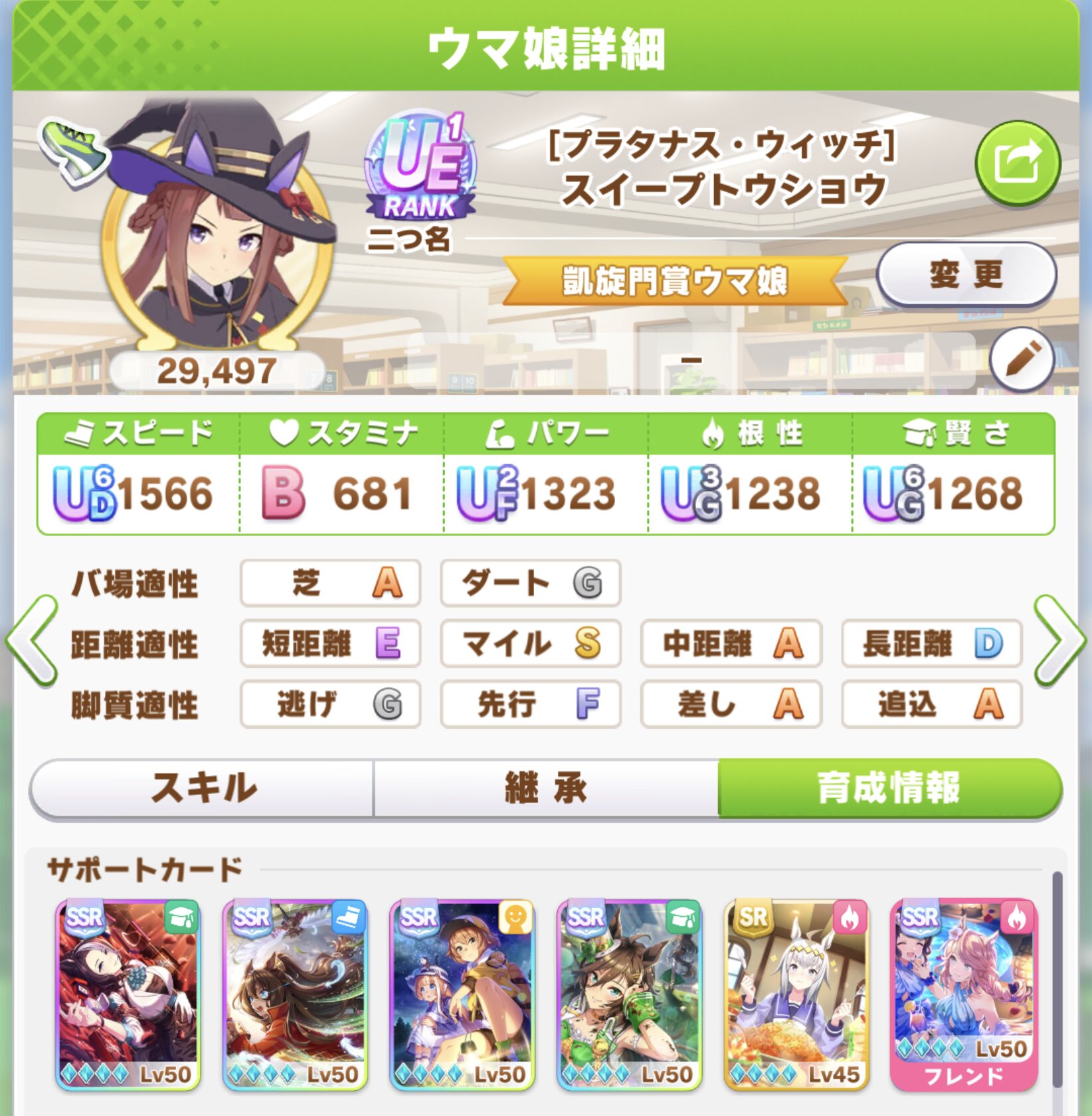Share this Uma Musume's details

pos(1017,163)
